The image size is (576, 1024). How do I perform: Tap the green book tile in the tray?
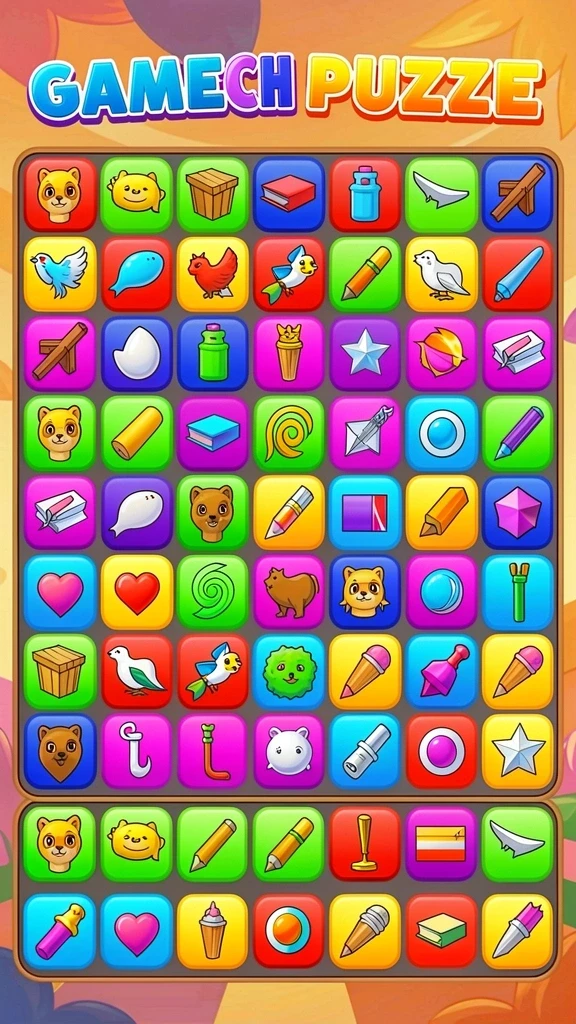click(x=441, y=931)
